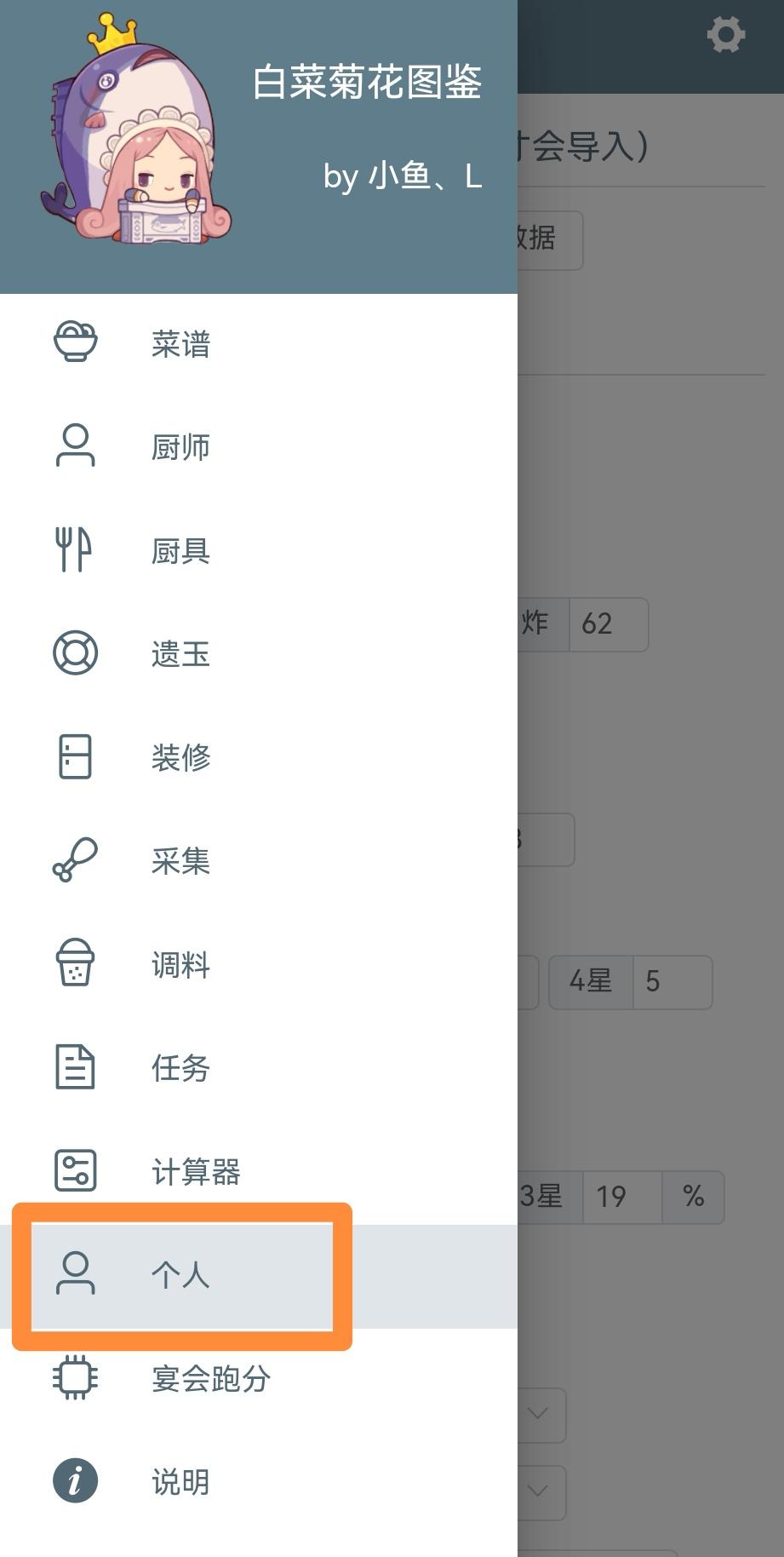Toggle the 炸 62 filter
784x1557 pixels.
tap(587, 624)
